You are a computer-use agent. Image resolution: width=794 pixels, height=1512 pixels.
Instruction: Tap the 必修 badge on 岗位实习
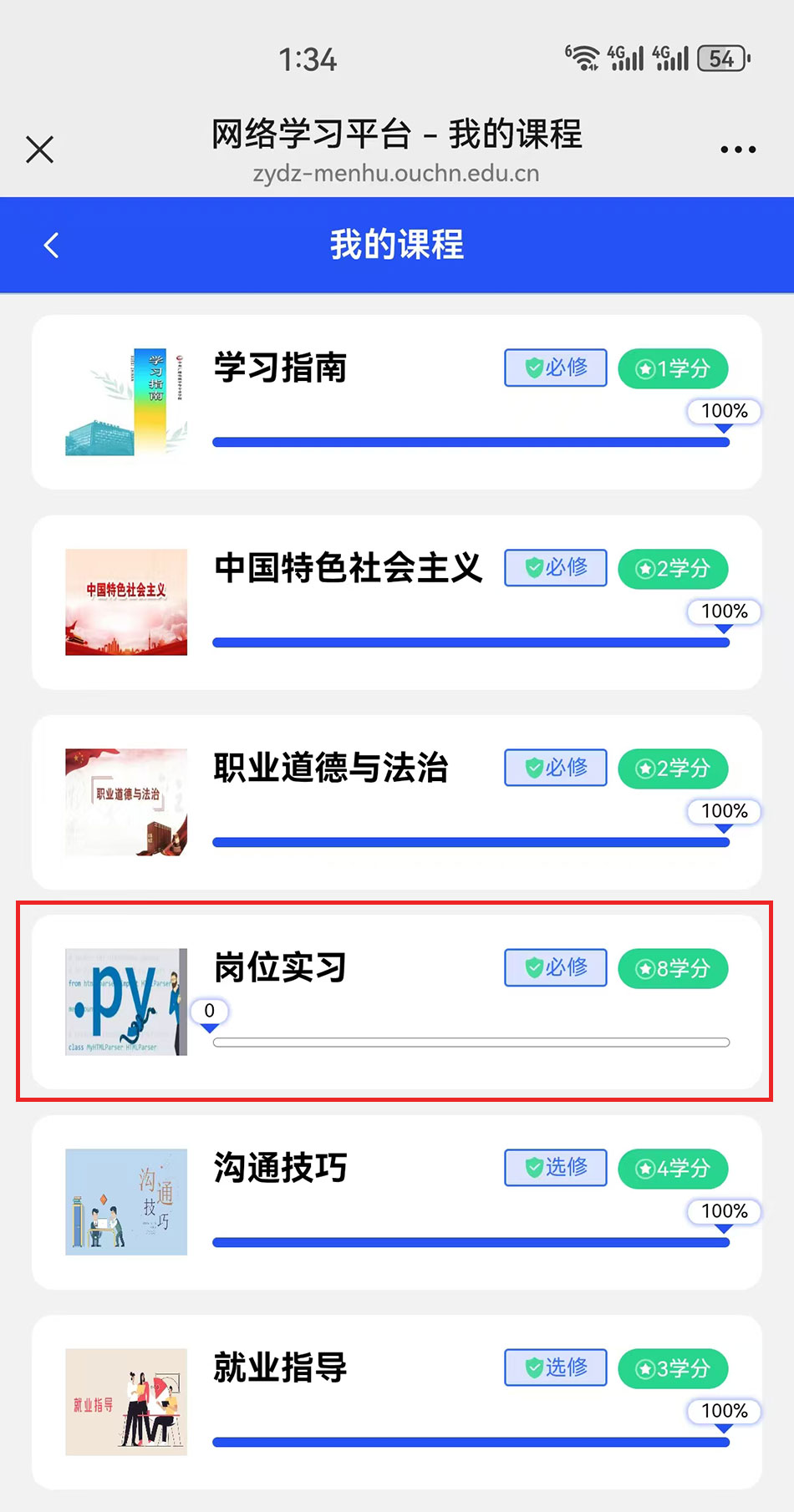click(x=555, y=967)
